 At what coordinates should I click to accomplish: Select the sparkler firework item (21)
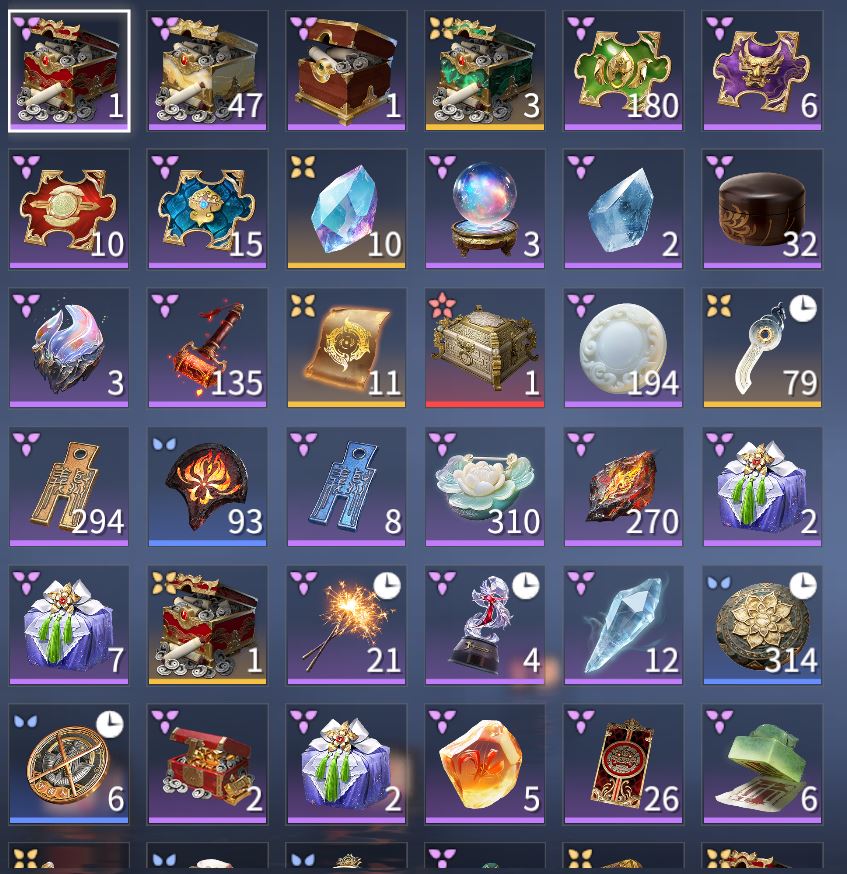click(346, 626)
